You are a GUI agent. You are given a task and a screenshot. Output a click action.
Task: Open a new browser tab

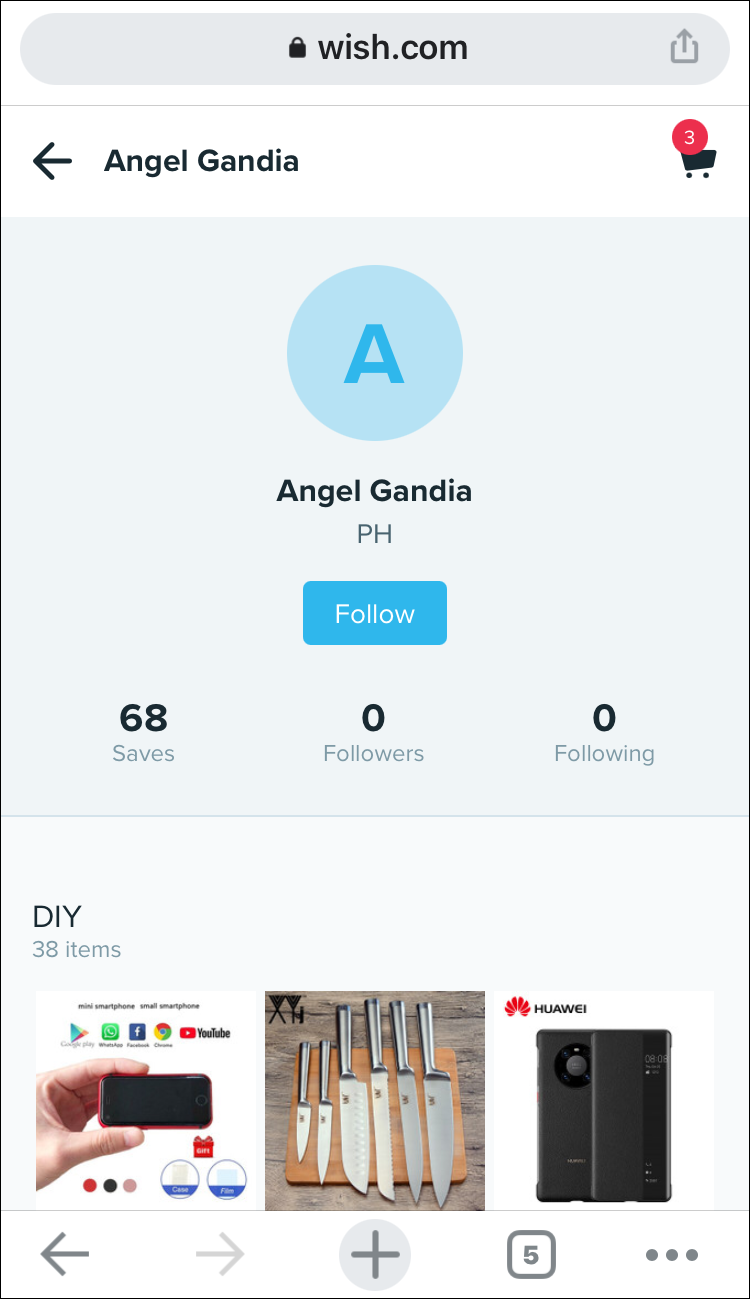tap(375, 1255)
